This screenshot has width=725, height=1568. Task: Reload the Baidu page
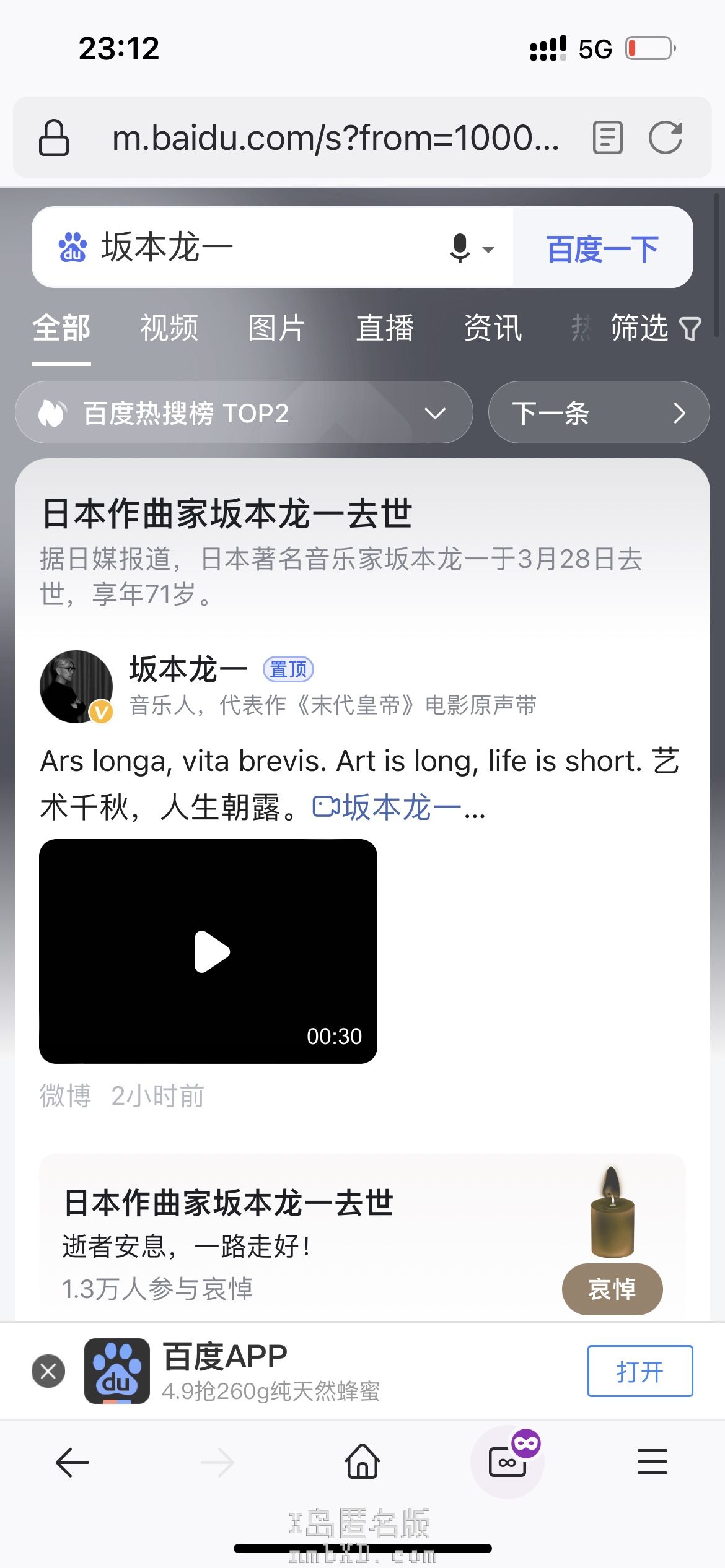pos(666,137)
